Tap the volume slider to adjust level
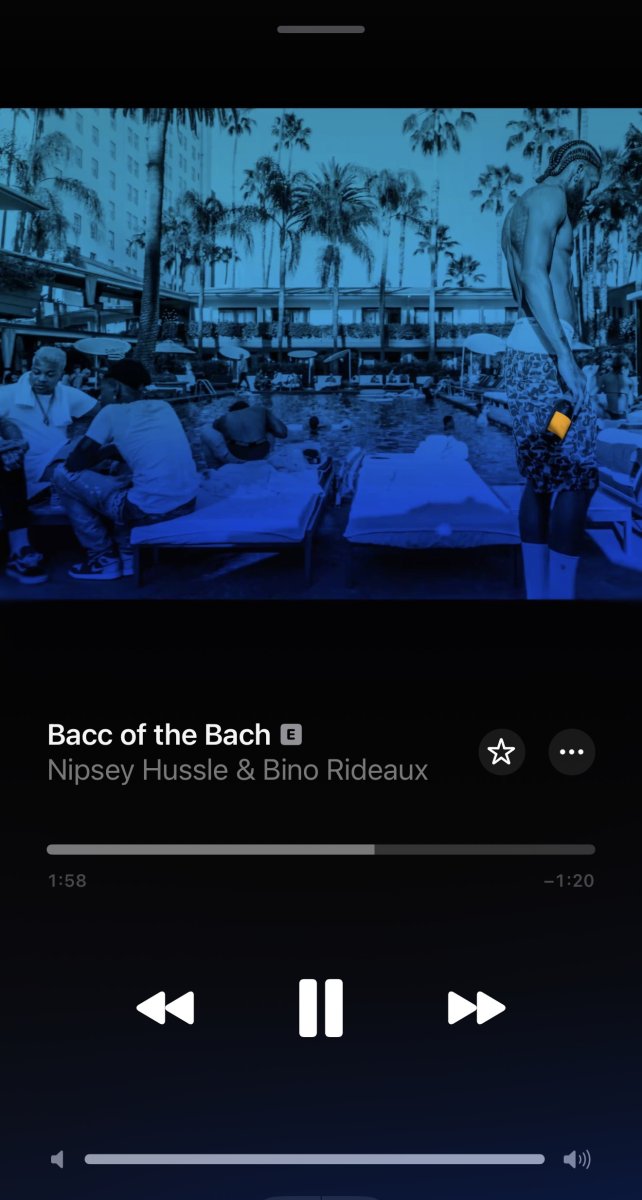The image size is (642, 1200). point(315,1159)
